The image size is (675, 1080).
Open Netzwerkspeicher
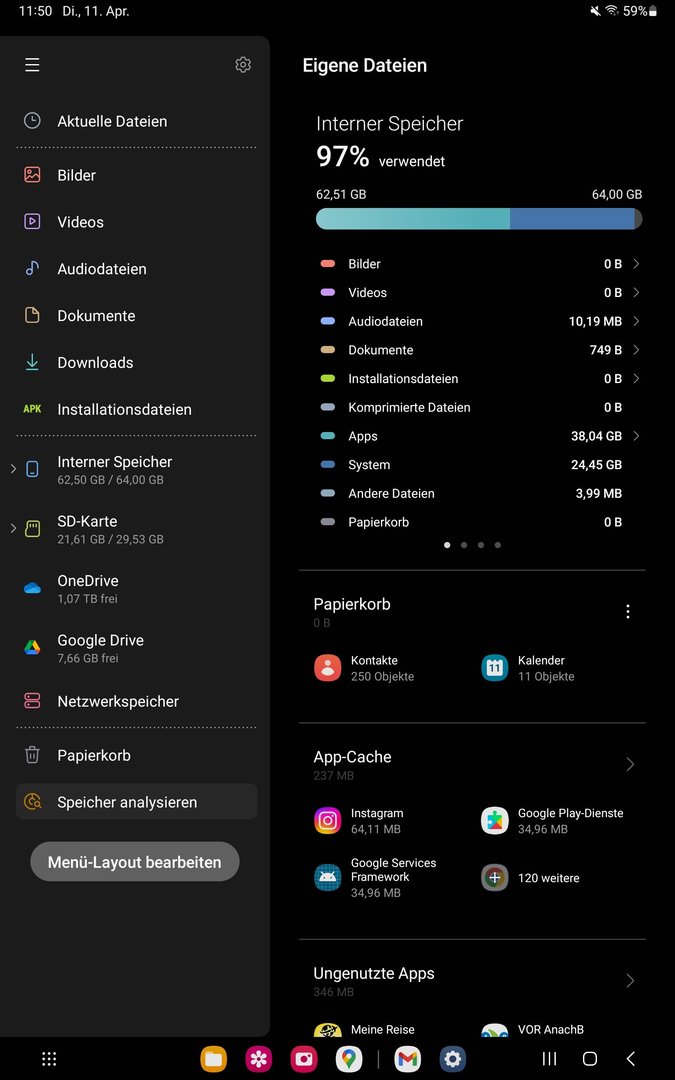118,701
